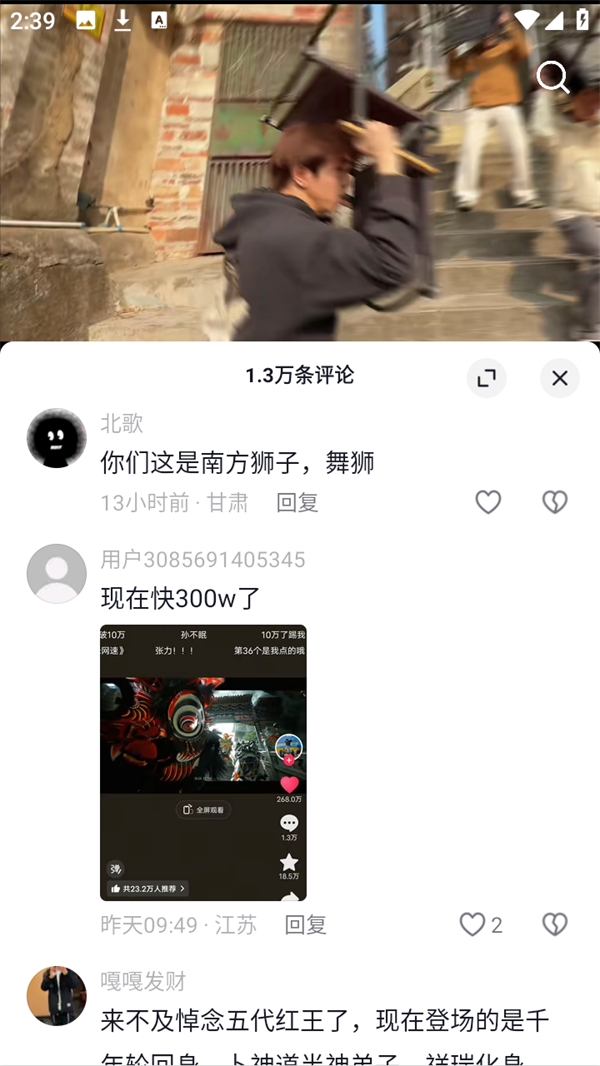Like the 现在快300w了 comment
The image size is (600, 1066).
click(472, 925)
